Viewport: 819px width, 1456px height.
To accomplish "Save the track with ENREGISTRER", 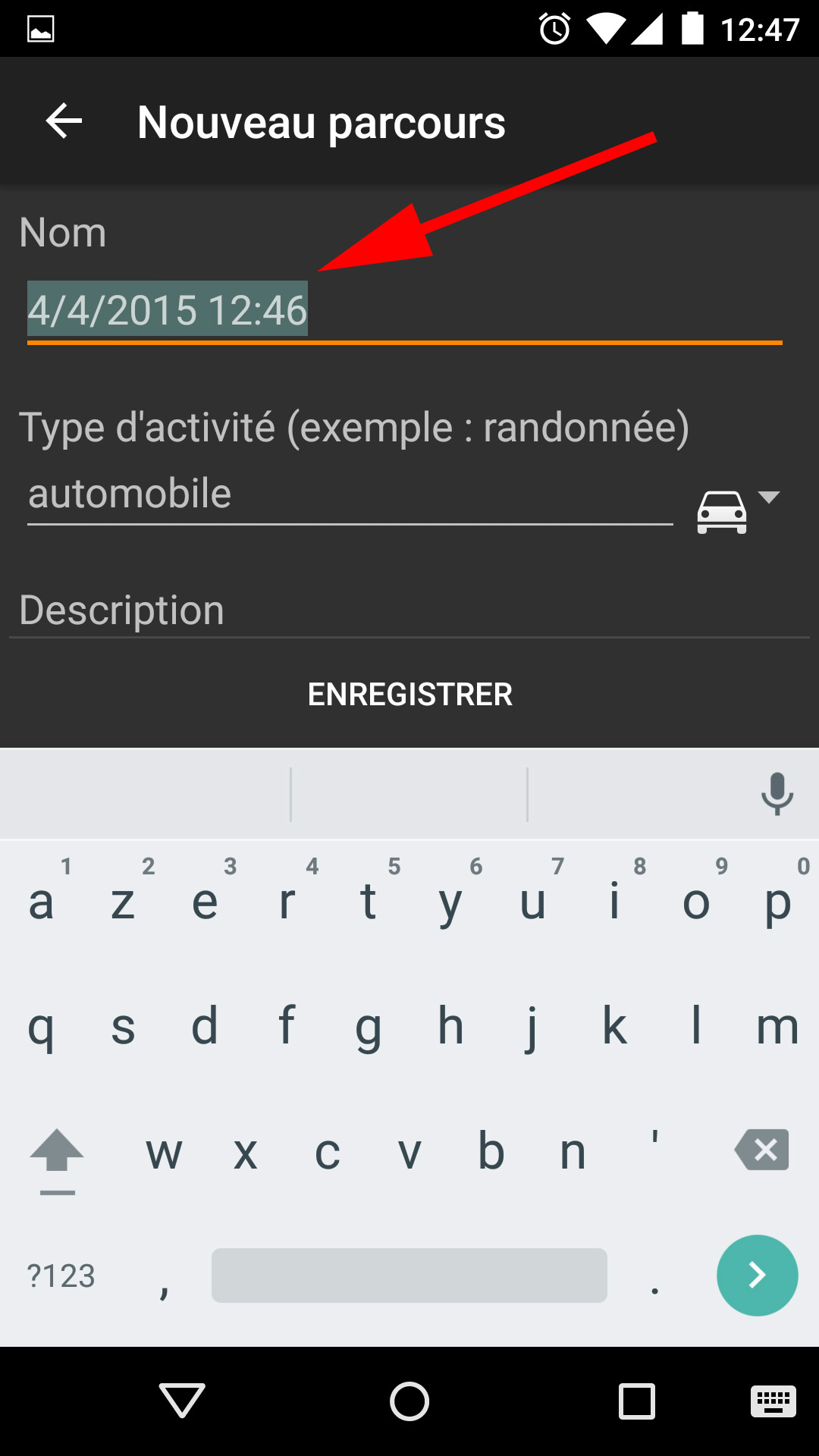I will pos(409,695).
